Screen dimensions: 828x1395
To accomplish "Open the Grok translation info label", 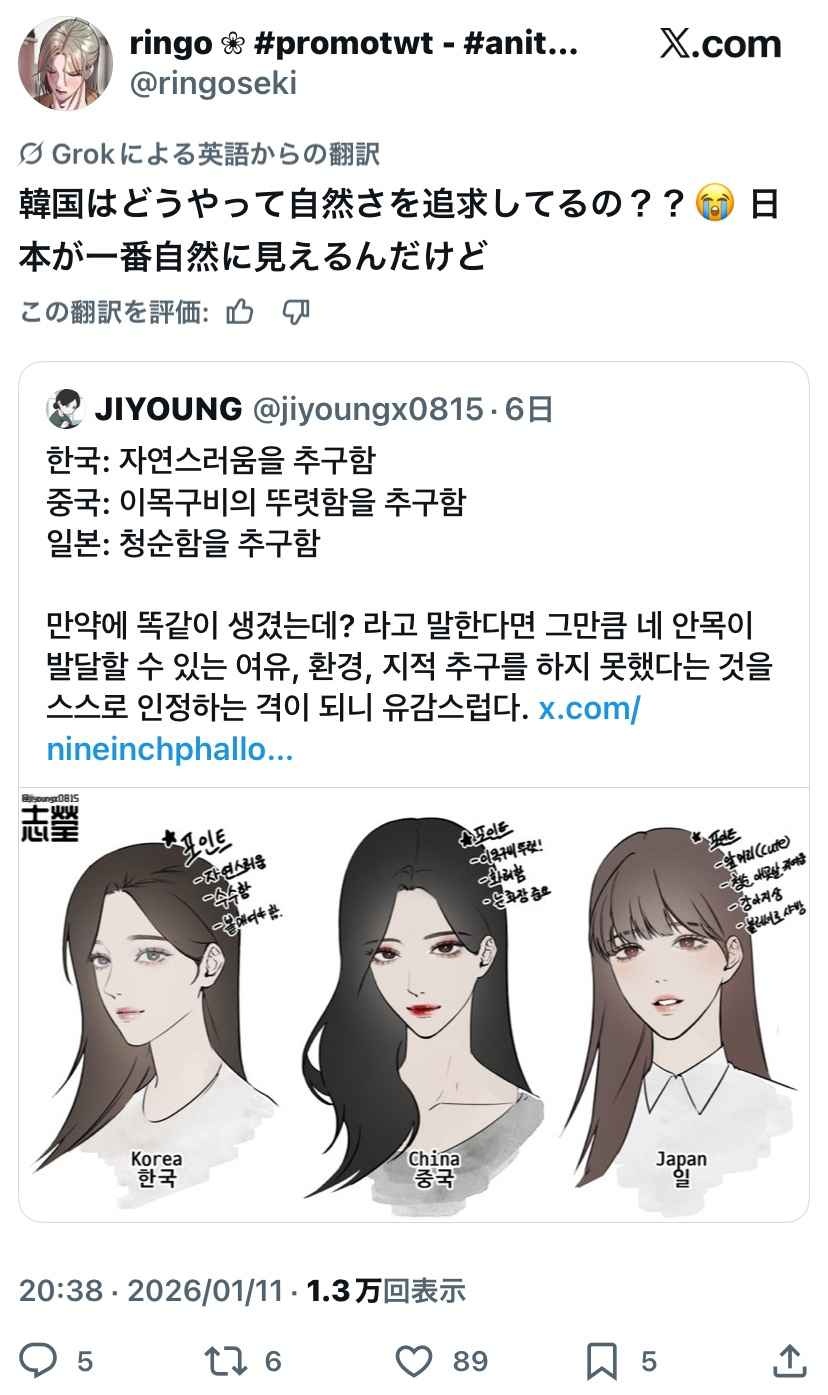I will (x=200, y=153).
